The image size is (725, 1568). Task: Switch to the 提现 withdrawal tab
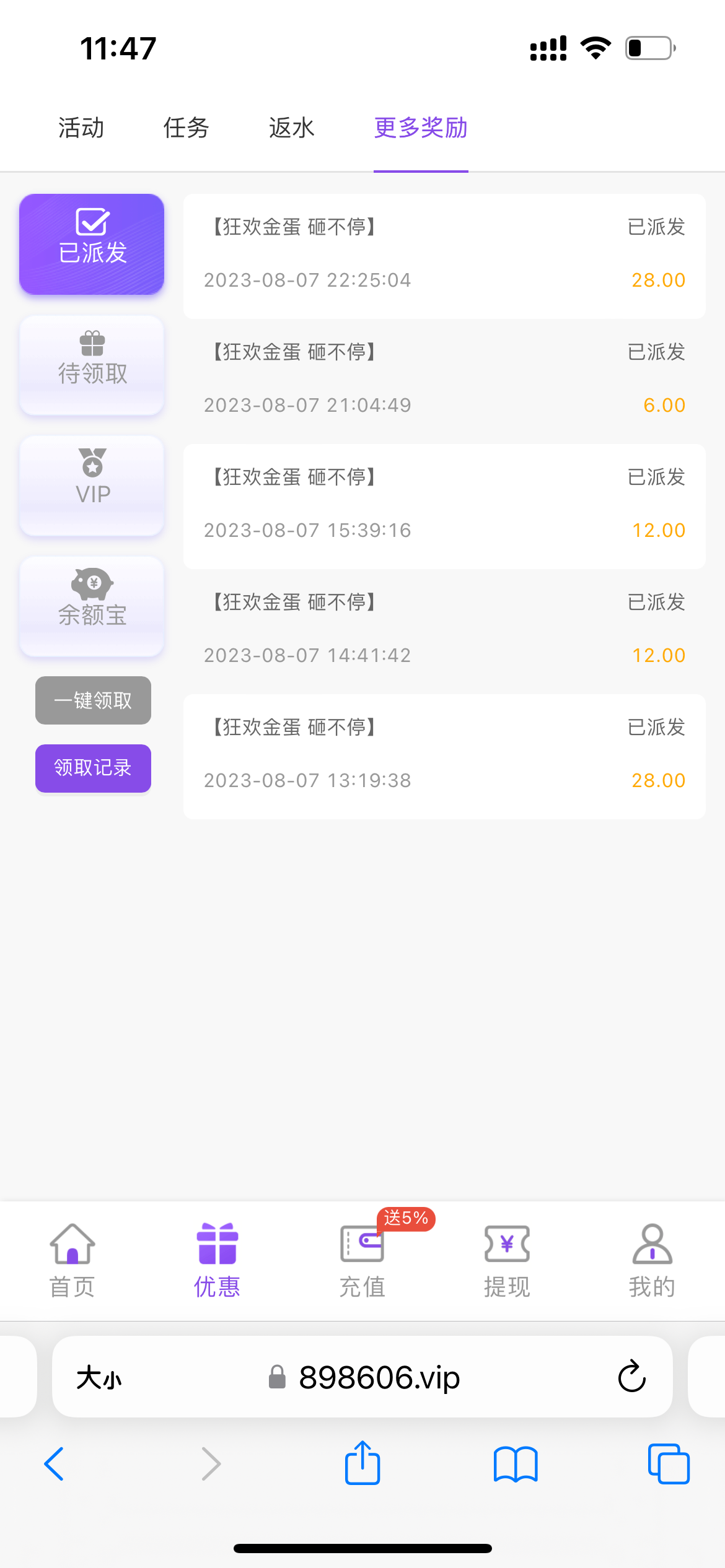pyautogui.click(x=507, y=1260)
